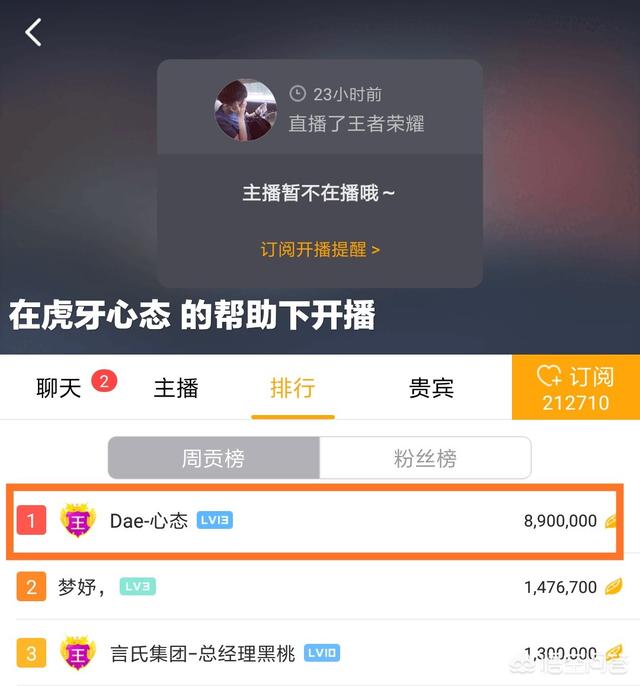The height and width of the screenshot is (686, 640).
Task: Tap 订阅开播提醒 link
Action: coord(320,249)
